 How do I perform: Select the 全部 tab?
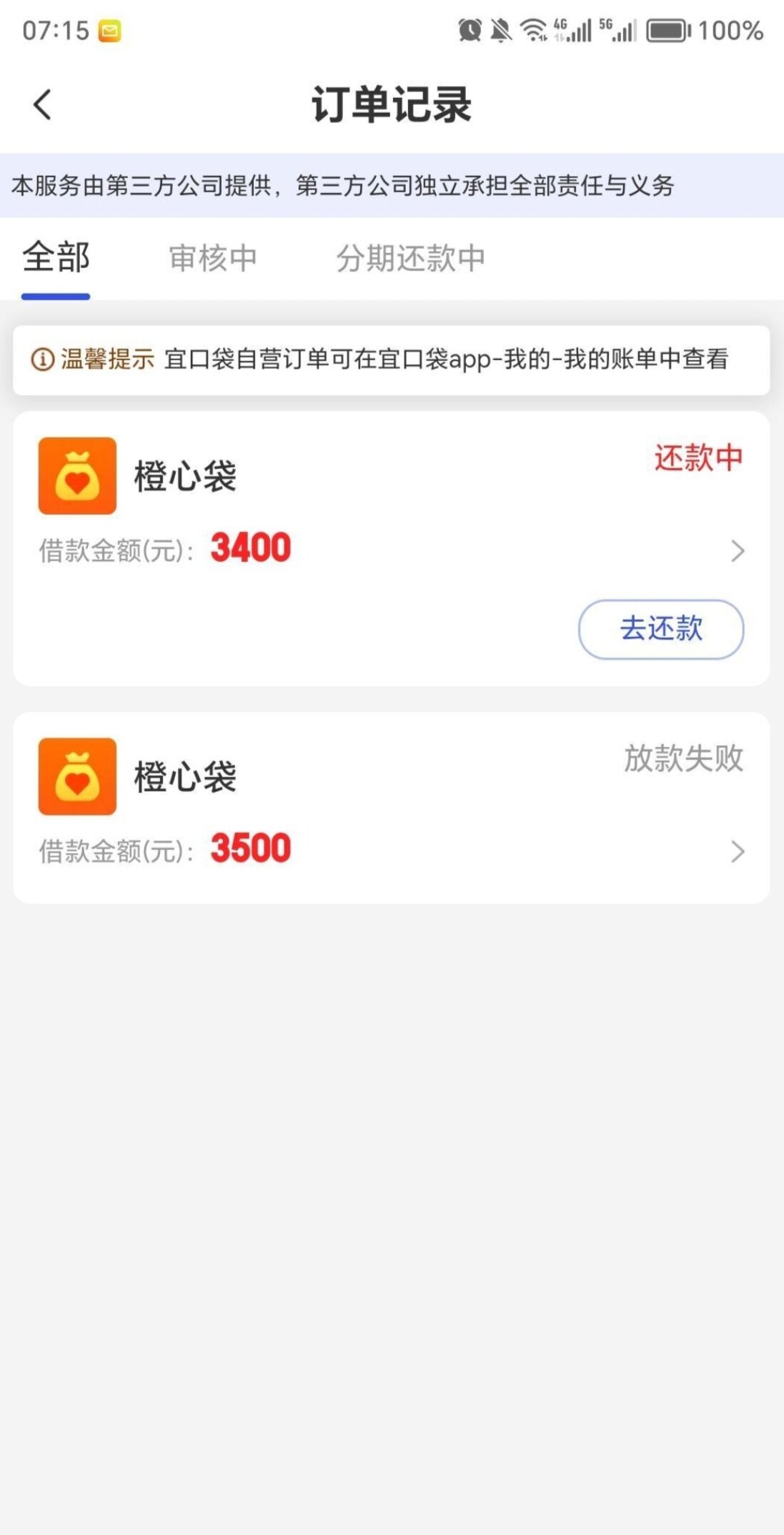click(x=56, y=257)
